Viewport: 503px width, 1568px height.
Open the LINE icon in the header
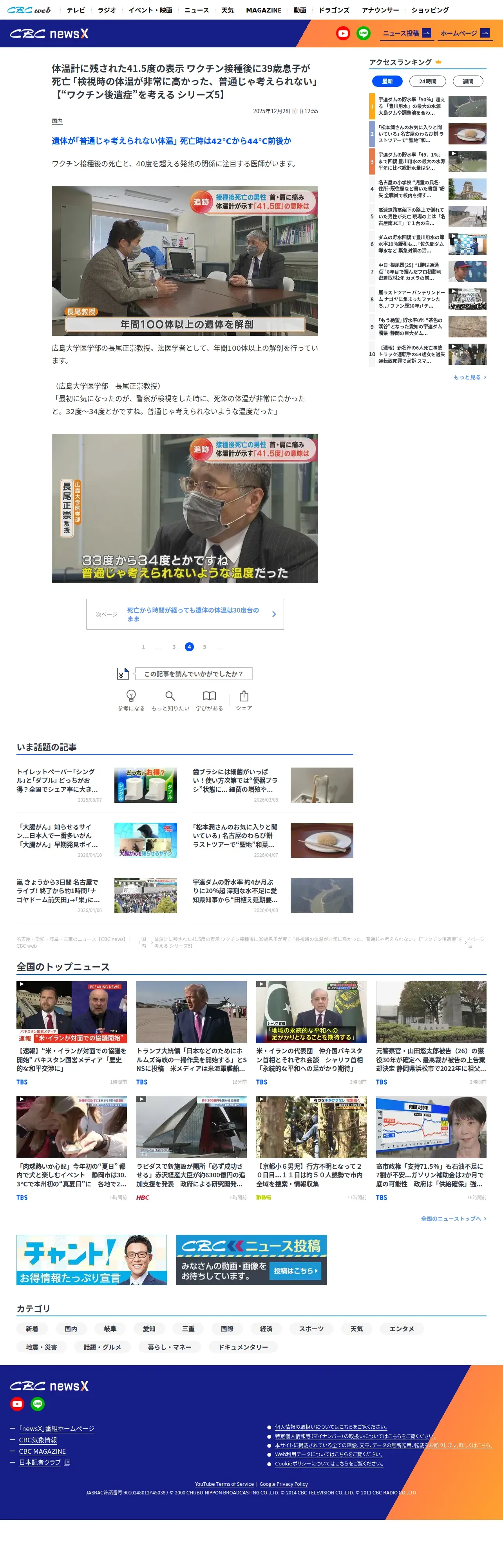(363, 34)
